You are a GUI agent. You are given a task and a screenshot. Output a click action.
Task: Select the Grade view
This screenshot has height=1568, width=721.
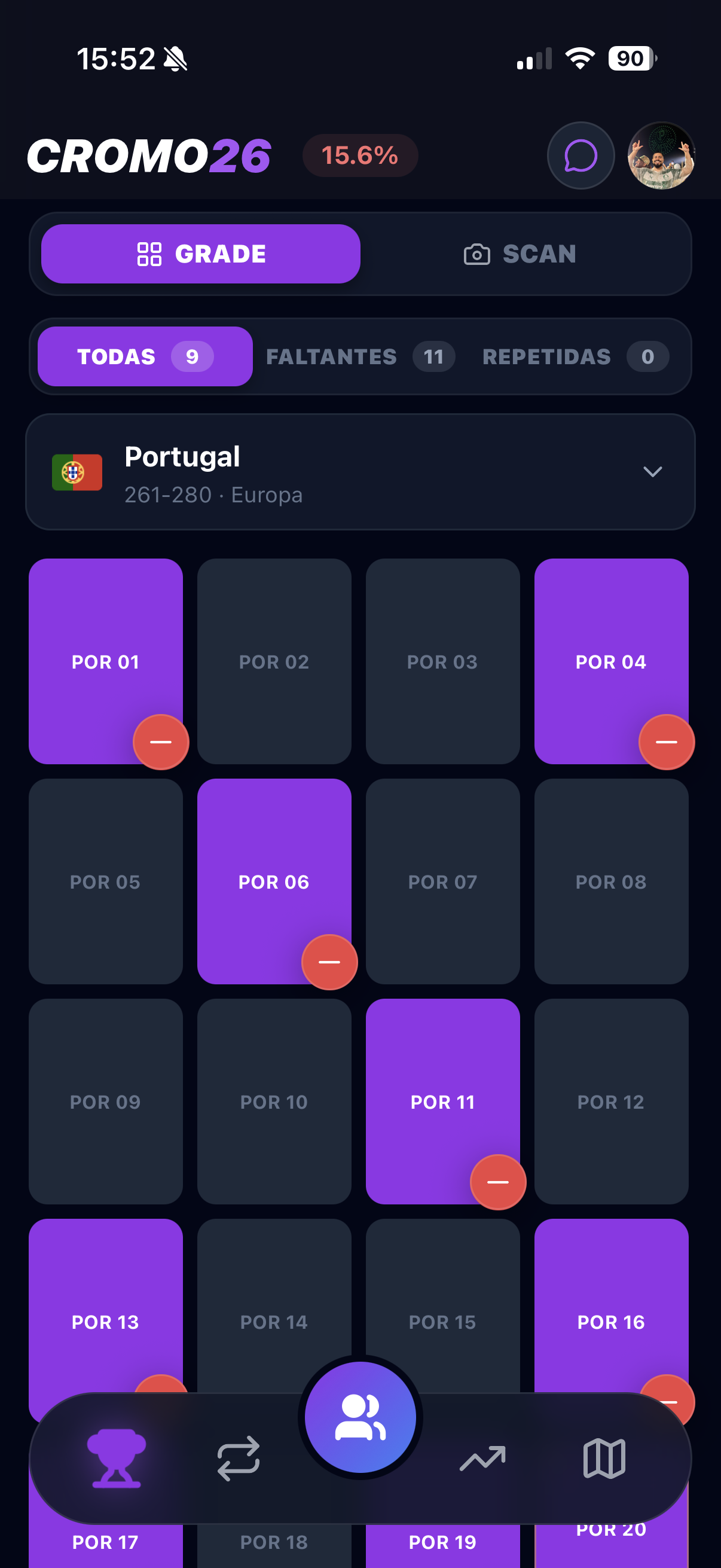201,254
